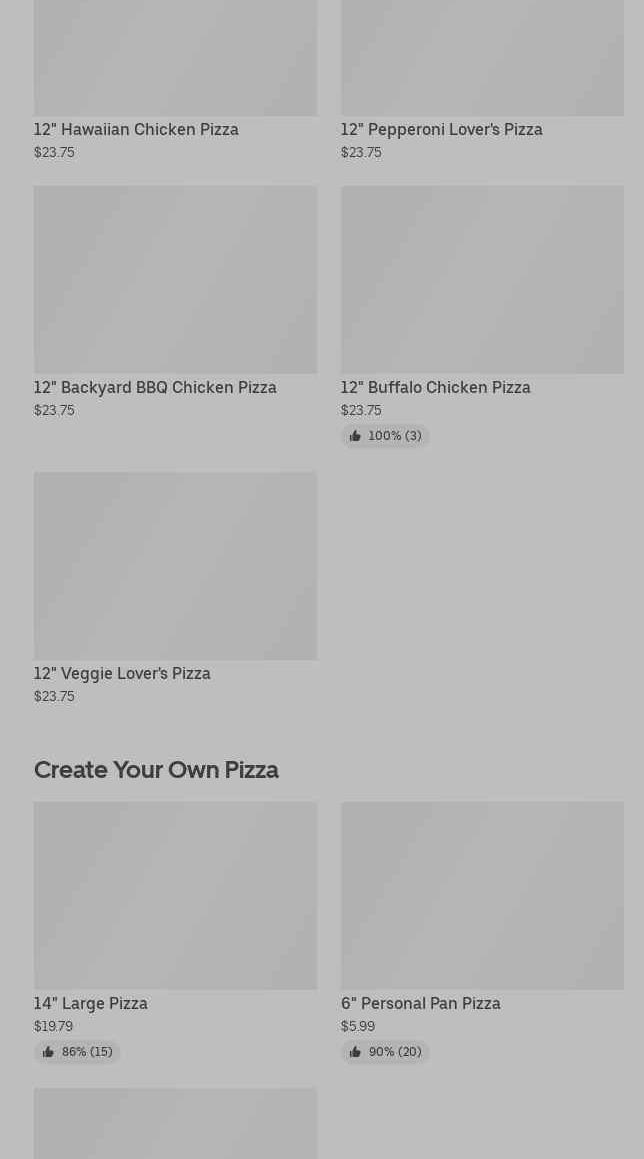This screenshot has width=644, height=1159.
Task: Choose the 12" Buffalo Chicken Pizza
Action: [x=435, y=387]
